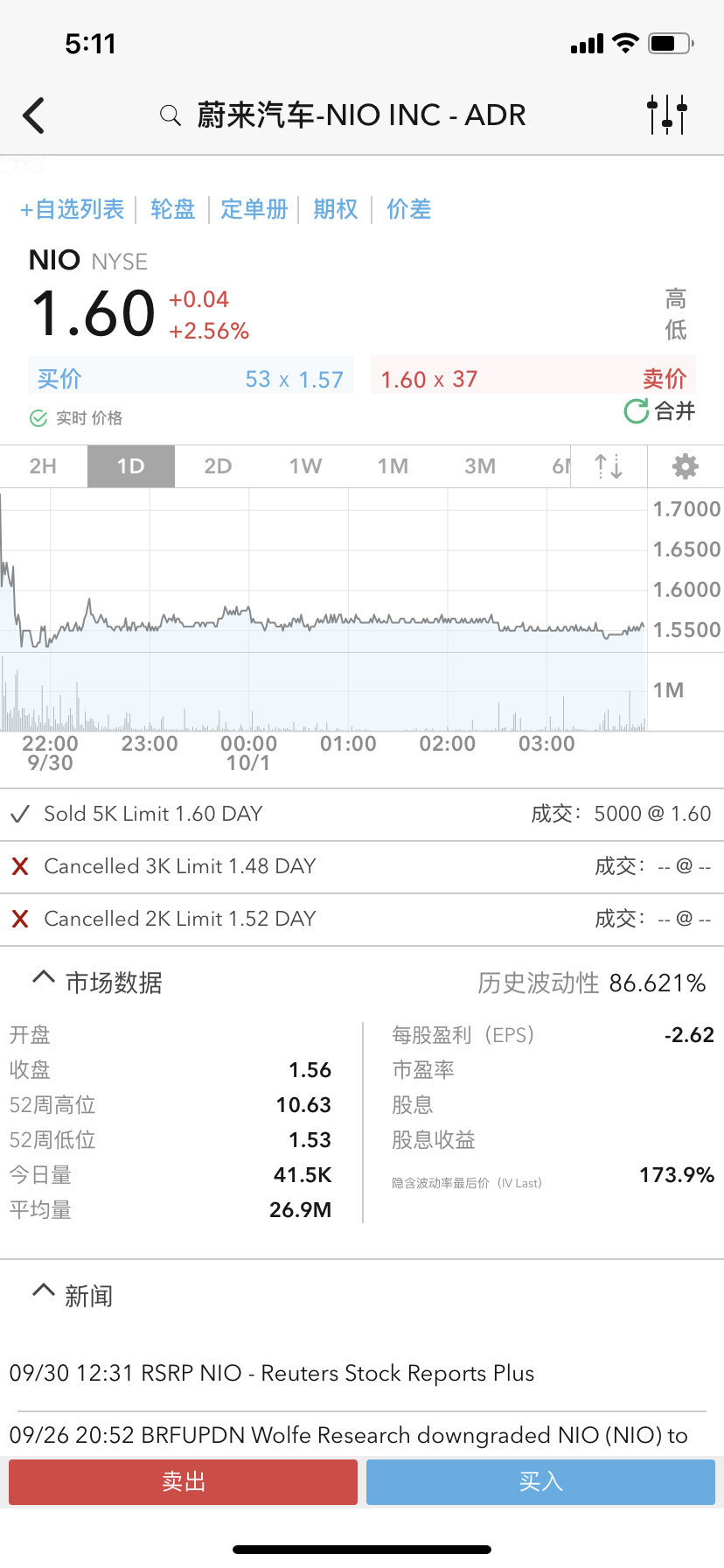Switch chart to the 2H timeframe
This screenshot has width=724, height=1568.
43,466
